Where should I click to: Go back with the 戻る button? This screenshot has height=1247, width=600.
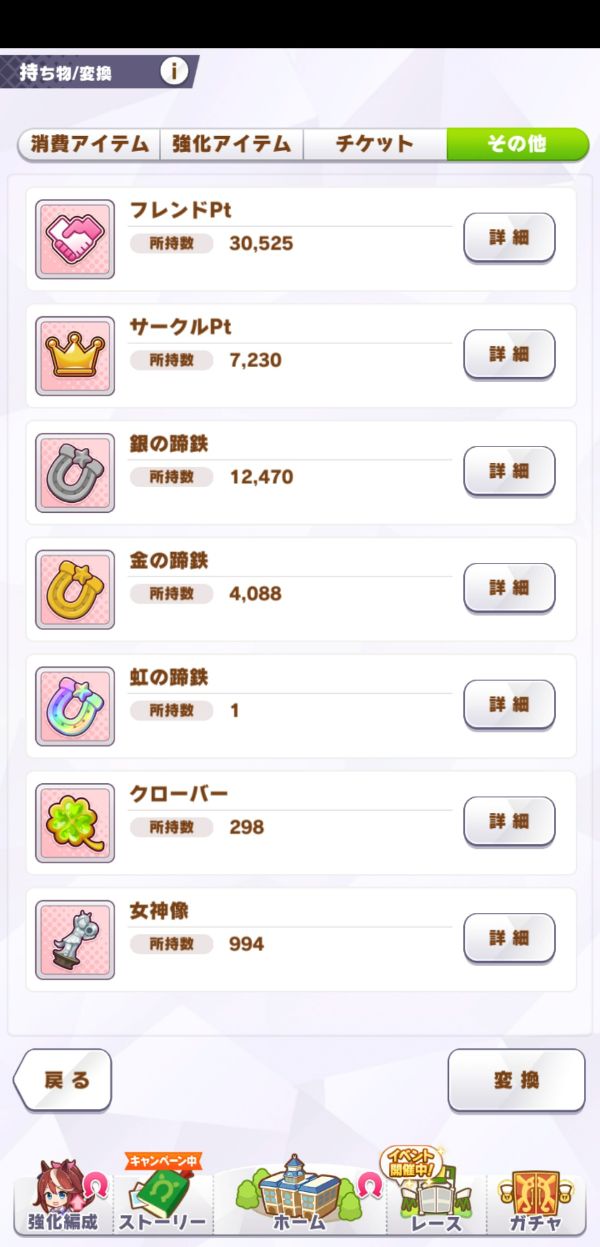[x=63, y=1080]
